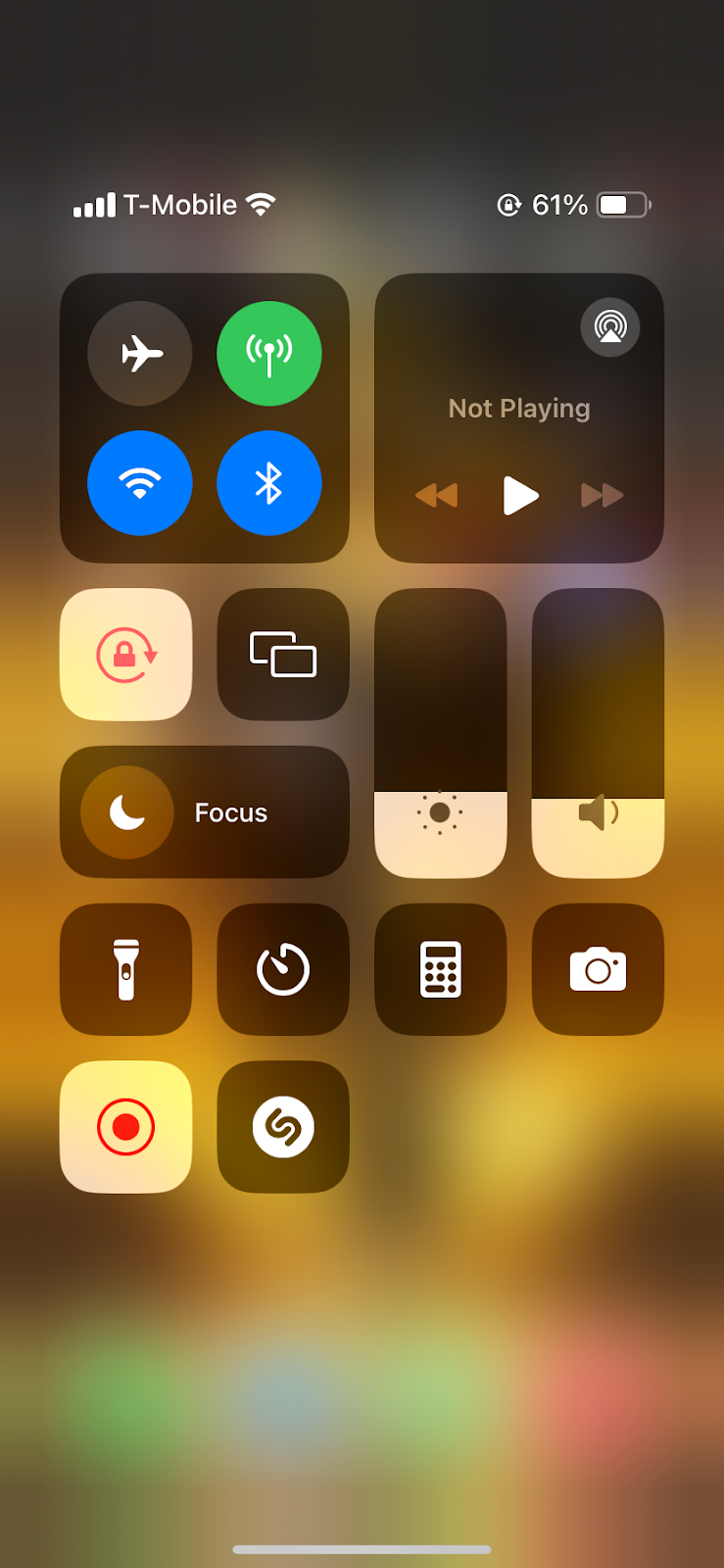
Task: Tap the brightness slider
Action: (x=441, y=733)
